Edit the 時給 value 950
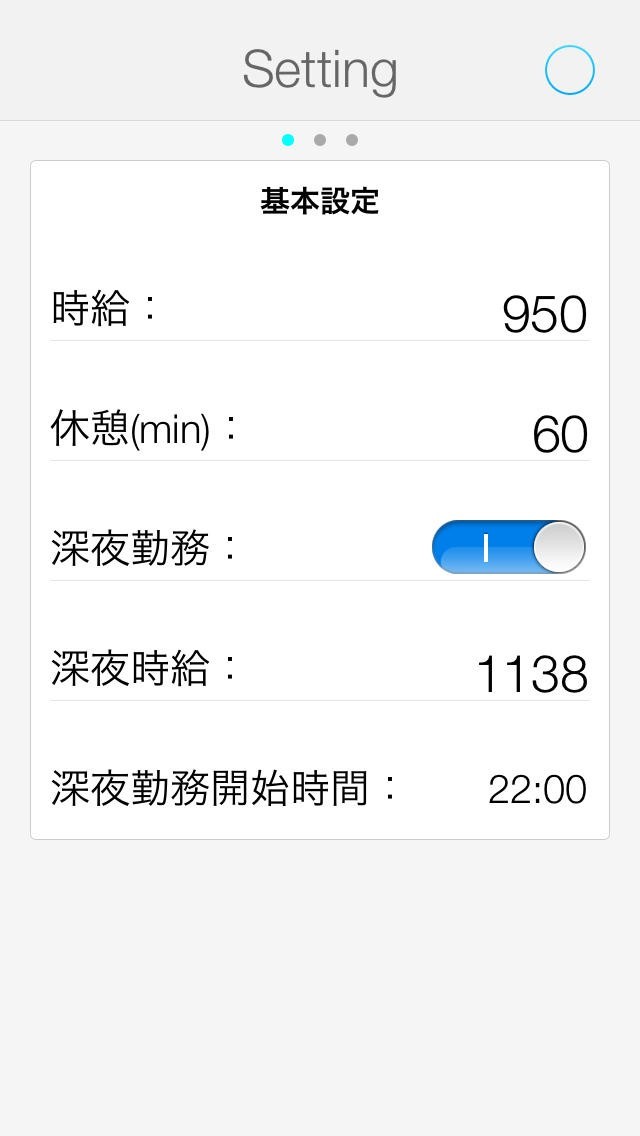This screenshot has width=640, height=1136. click(543, 314)
